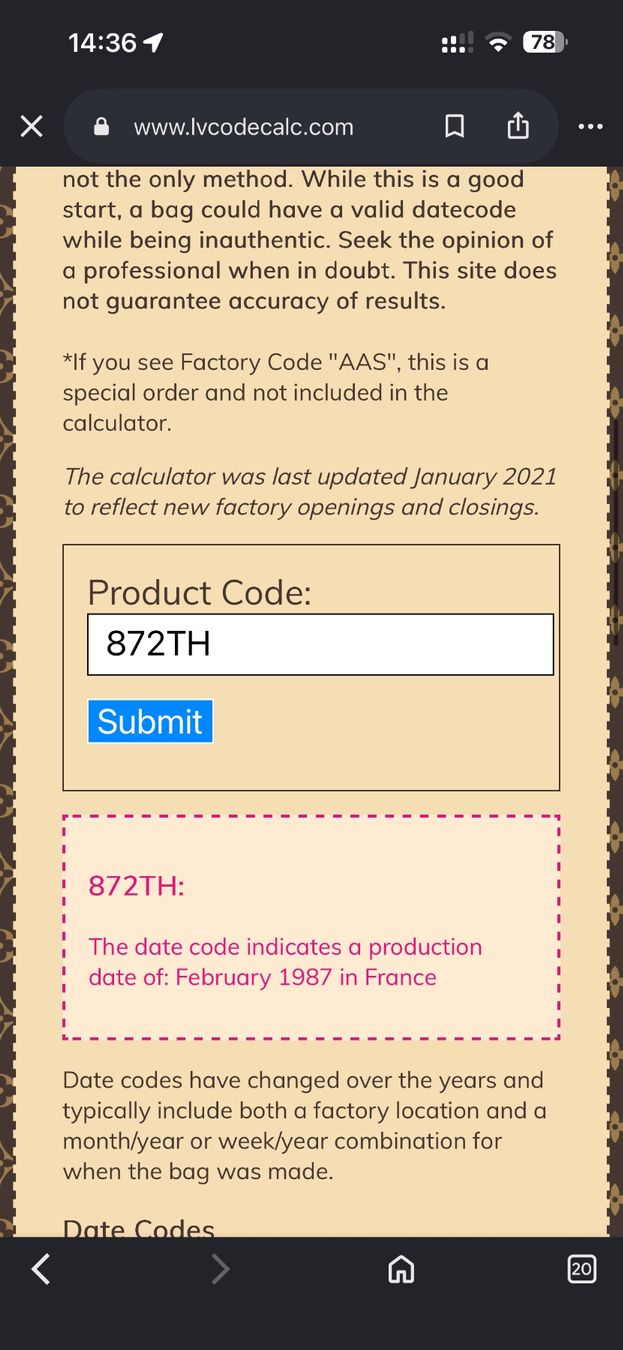This screenshot has height=1350, width=623.
Task: Open the three-dot overflow menu
Action: 591,127
